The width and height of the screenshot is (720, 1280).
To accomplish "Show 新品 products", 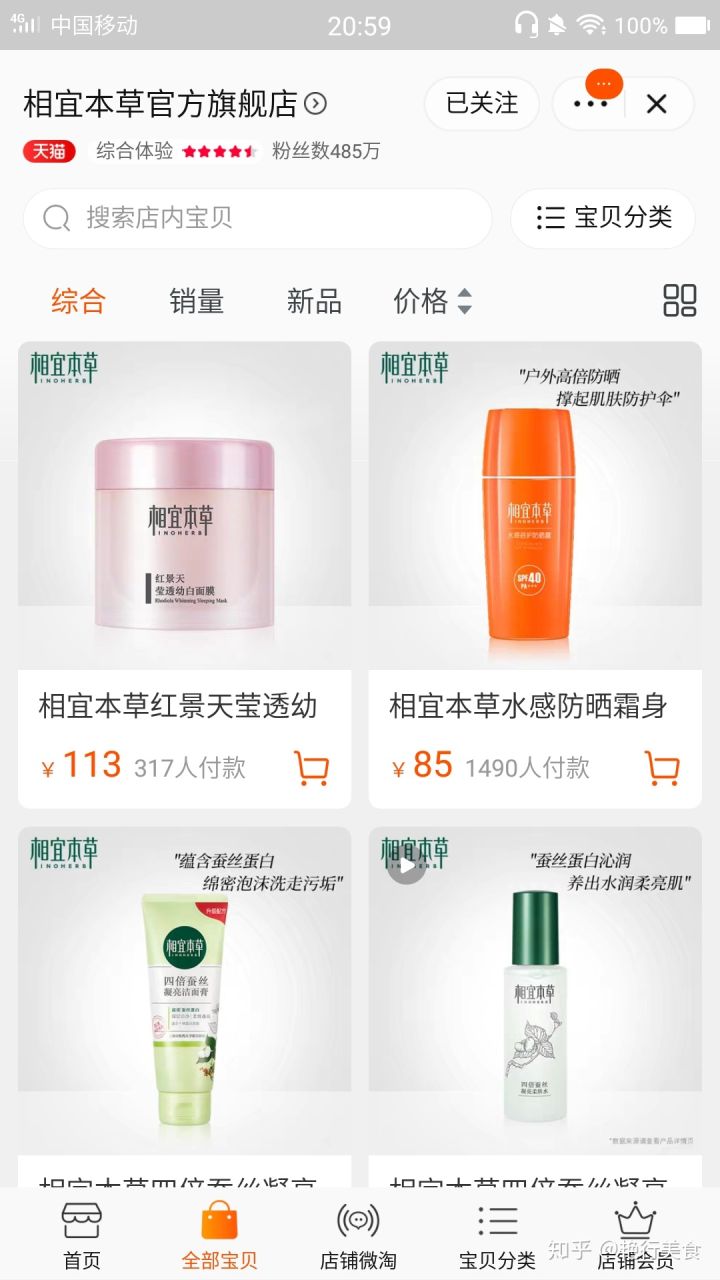I will (x=314, y=301).
